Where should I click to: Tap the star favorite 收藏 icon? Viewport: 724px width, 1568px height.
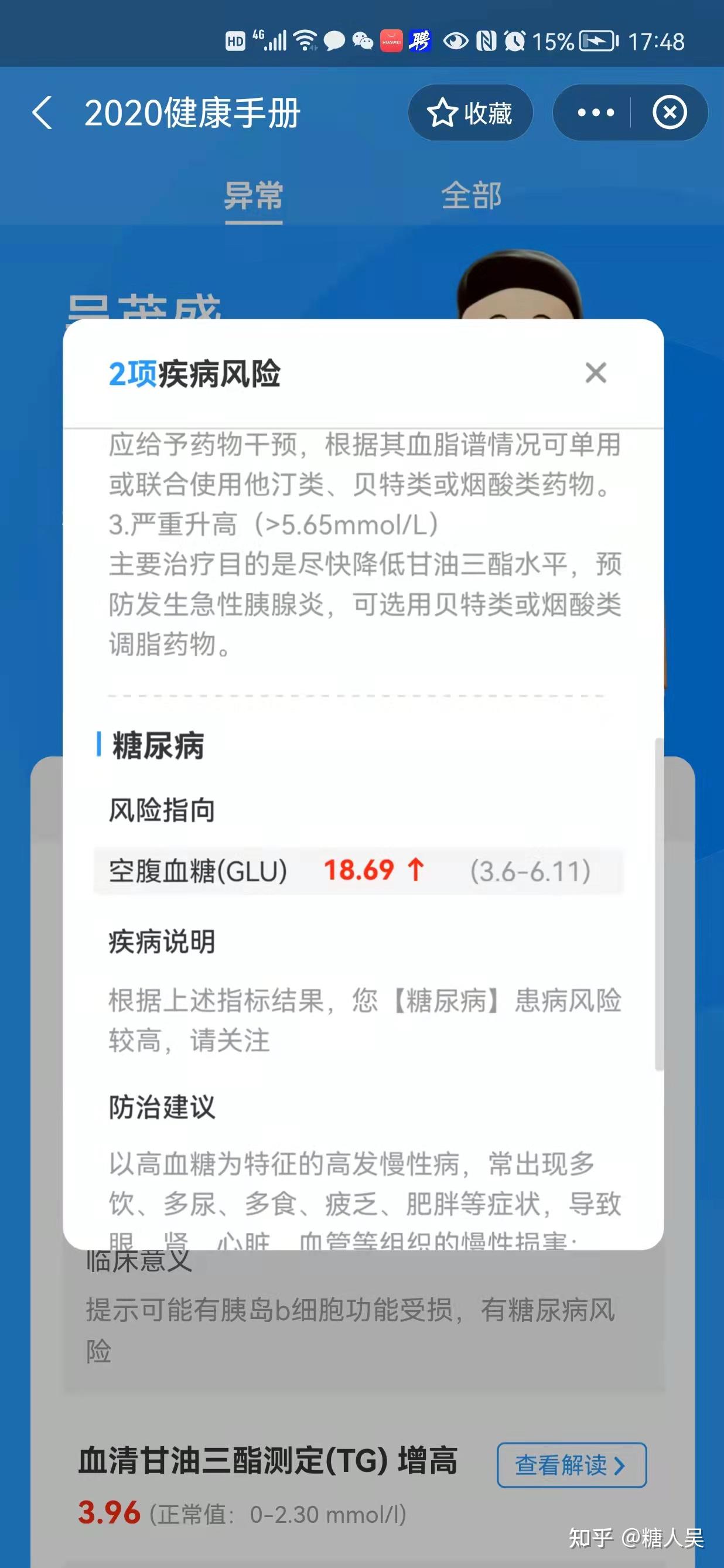click(444, 113)
